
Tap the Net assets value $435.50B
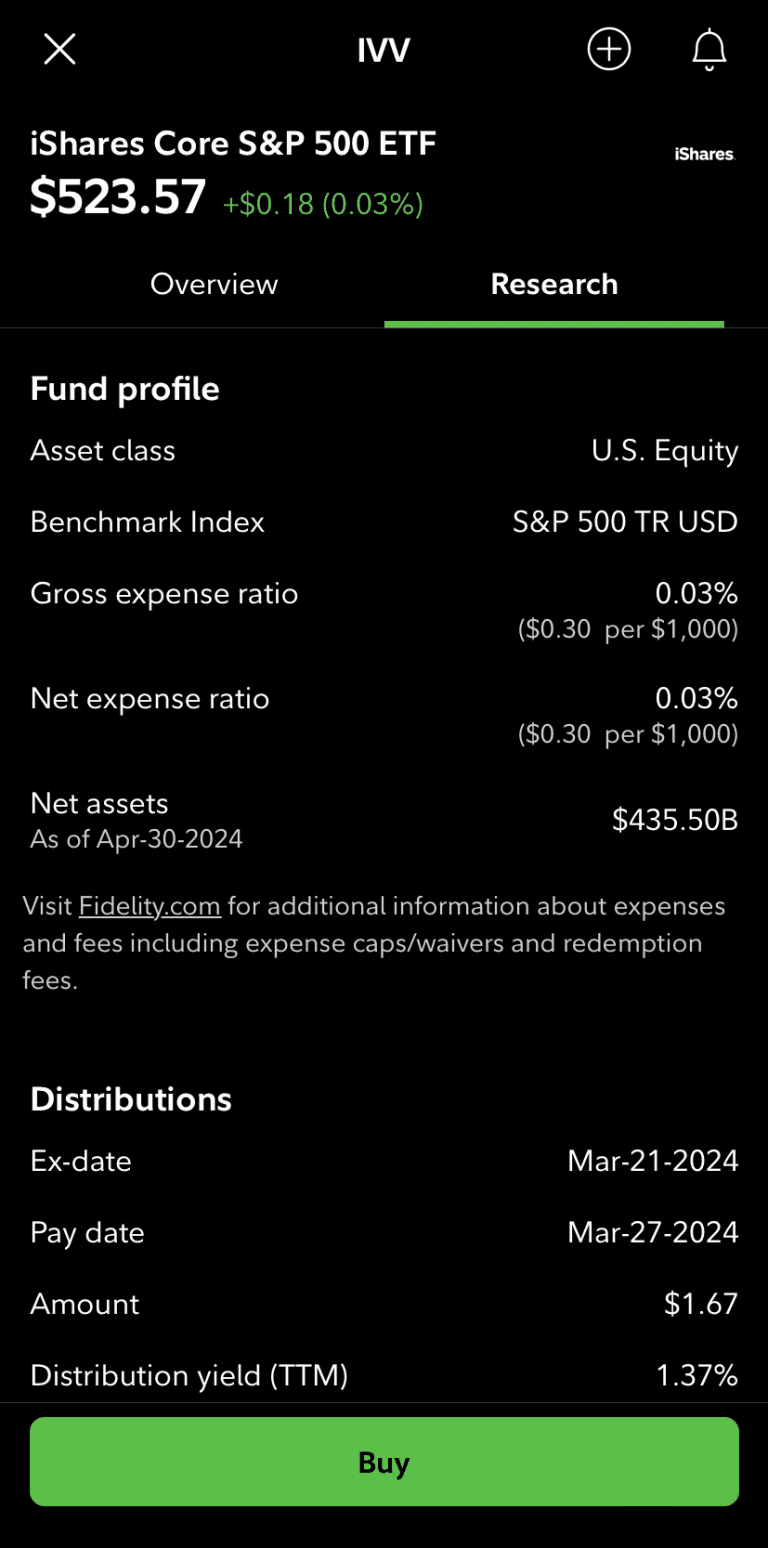coord(674,819)
